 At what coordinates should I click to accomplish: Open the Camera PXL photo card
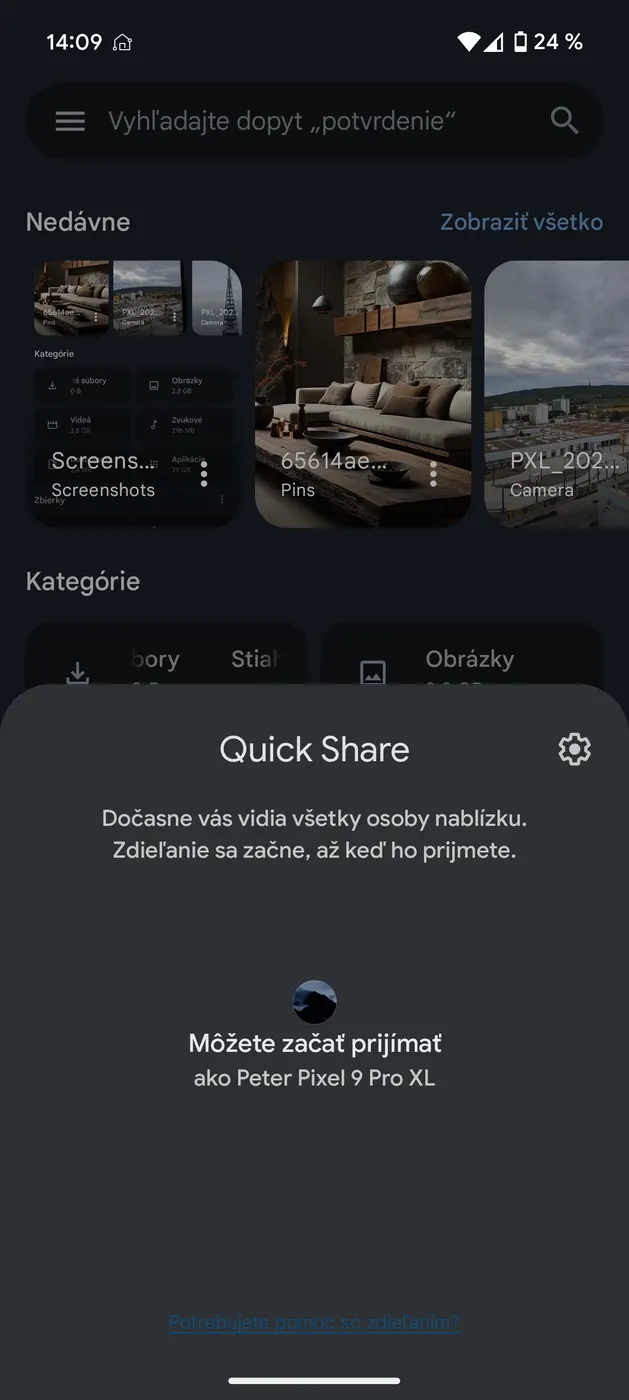[556, 390]
